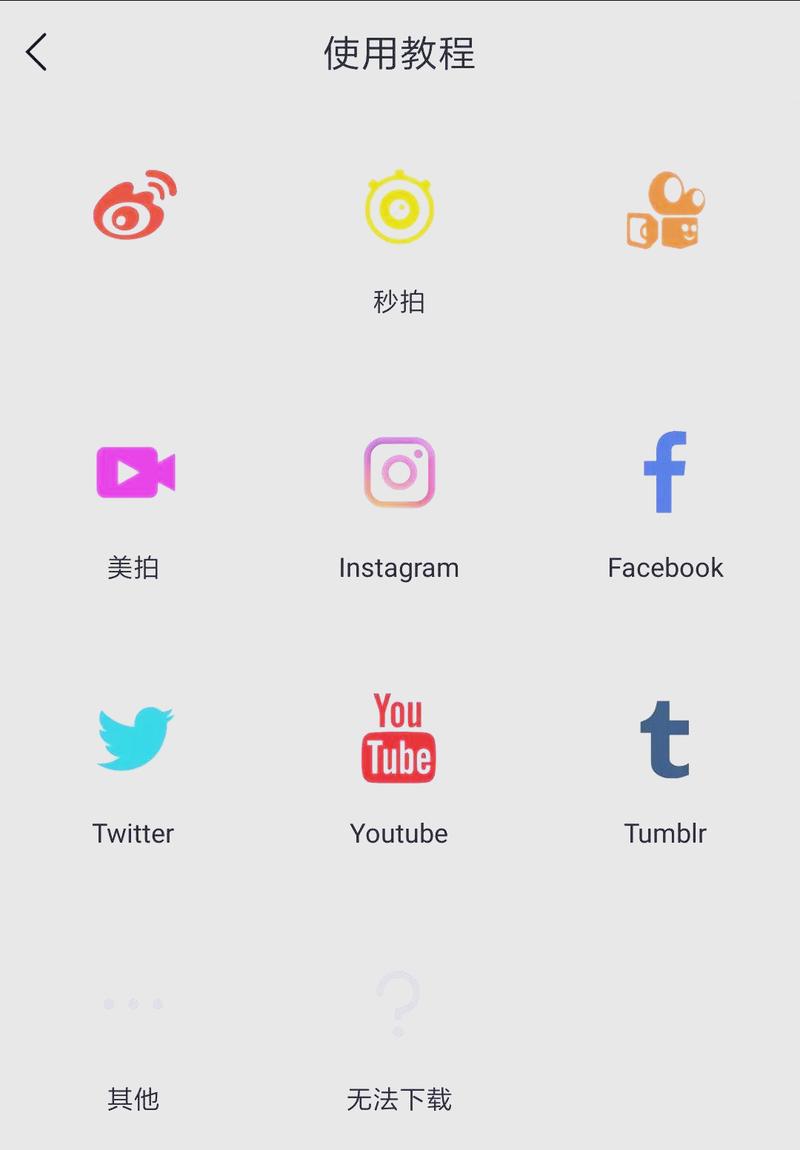This screenshot has width=800, height=1150.
Task: Open the Tumblr tutorial via its label
Action: (x=665, y=833)
